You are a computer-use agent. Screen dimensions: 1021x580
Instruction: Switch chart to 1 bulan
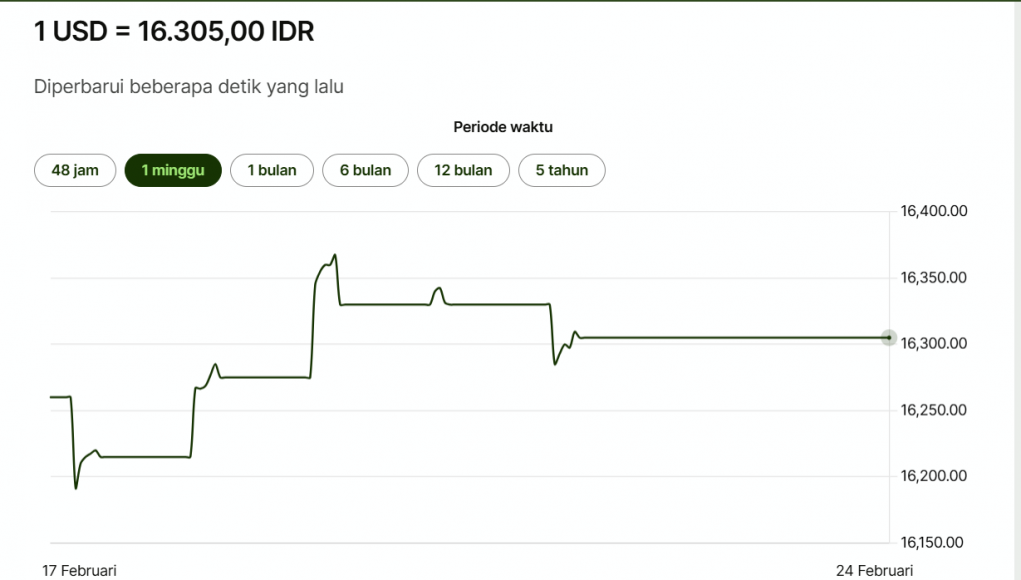tap(272, 170)
